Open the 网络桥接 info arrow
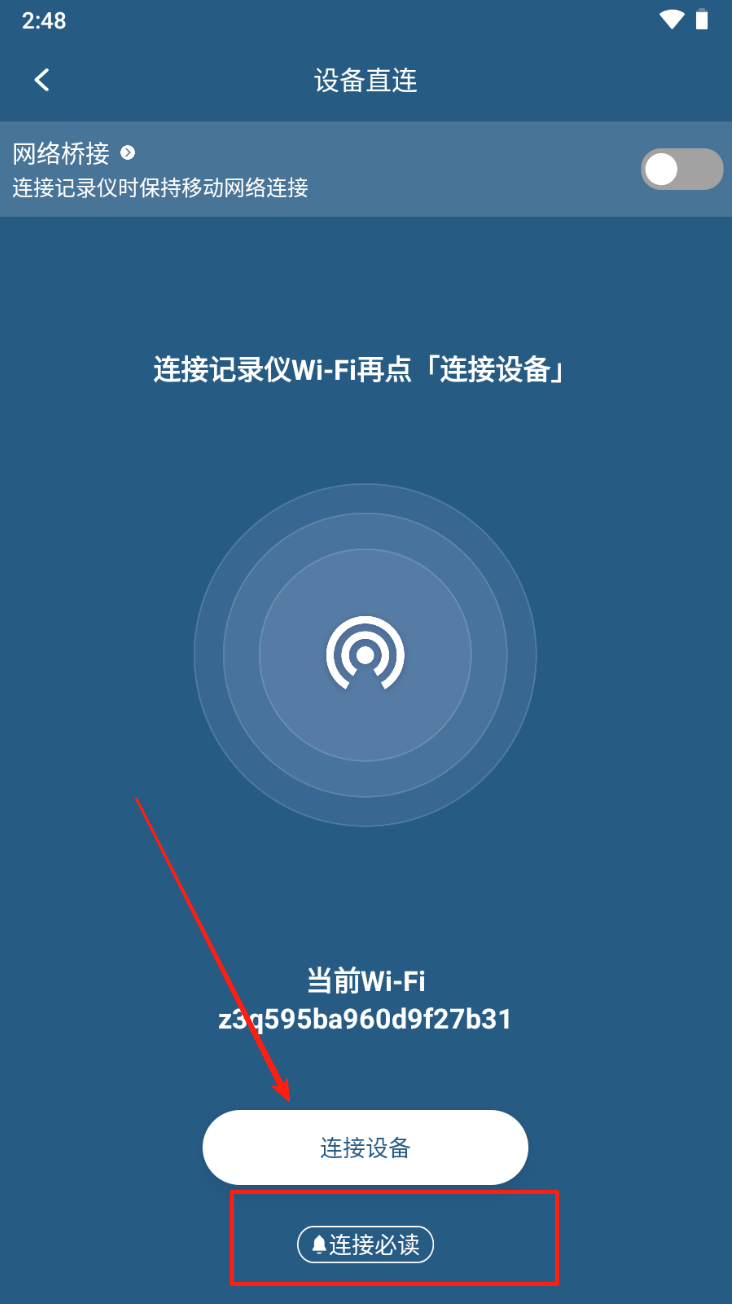 coord(127,153)
